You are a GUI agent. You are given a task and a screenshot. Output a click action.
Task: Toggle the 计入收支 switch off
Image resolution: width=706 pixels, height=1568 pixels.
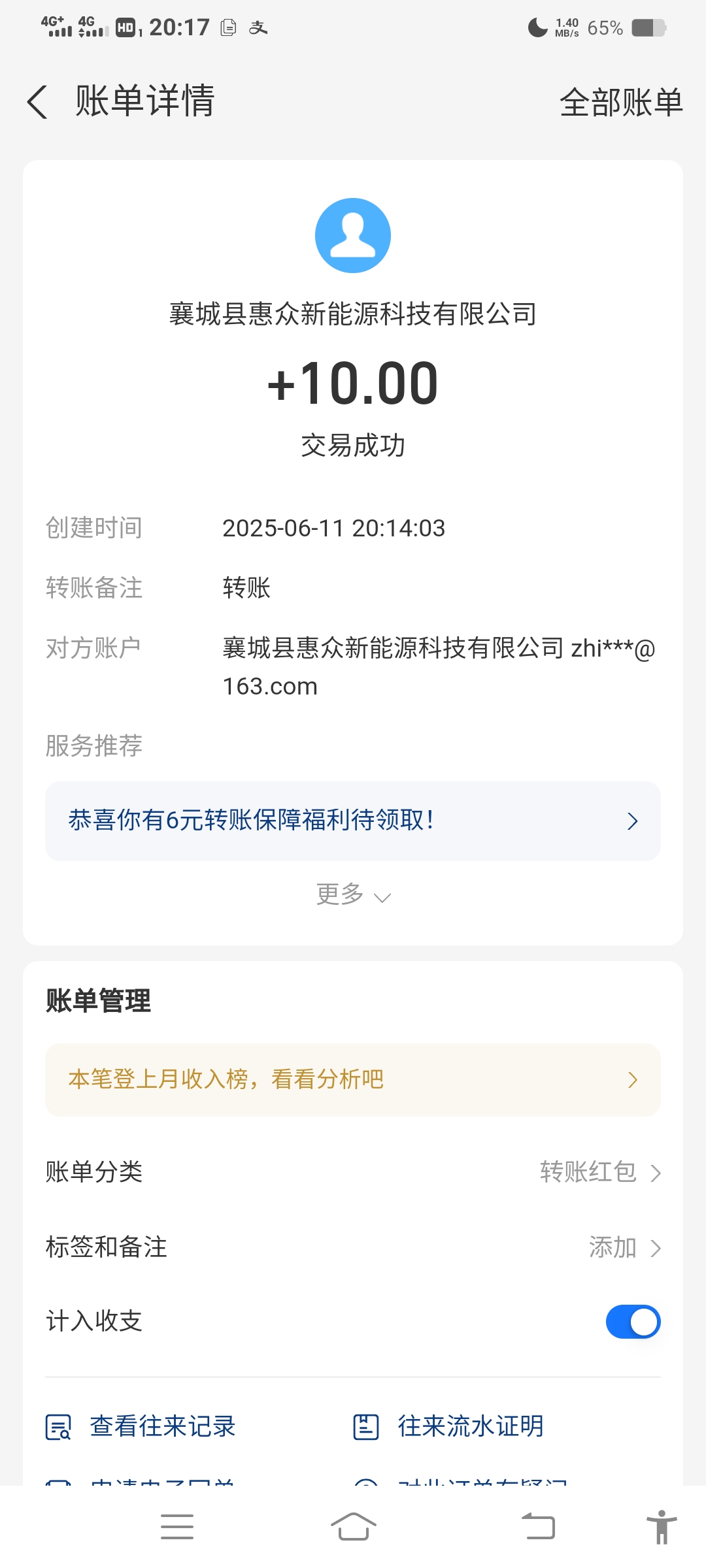[633, 1321]
